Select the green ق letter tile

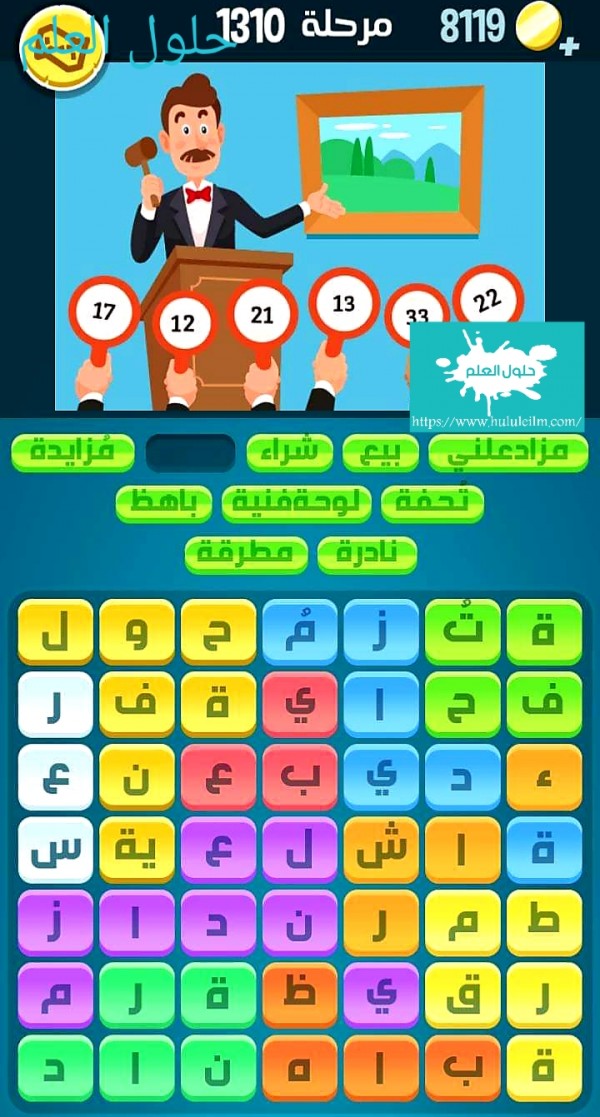[544, 633]
